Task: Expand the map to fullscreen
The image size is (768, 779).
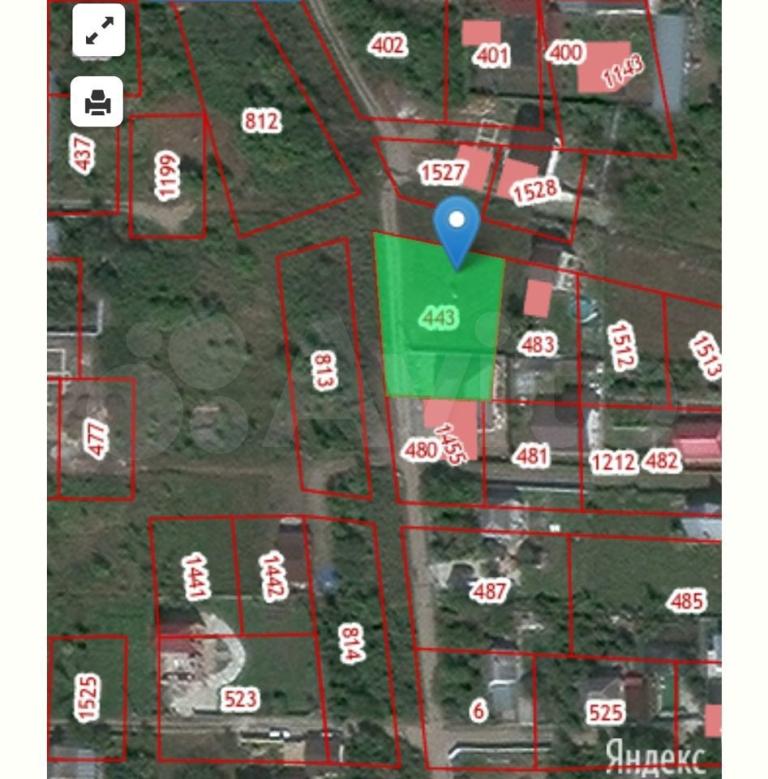Action: [98, 31]
